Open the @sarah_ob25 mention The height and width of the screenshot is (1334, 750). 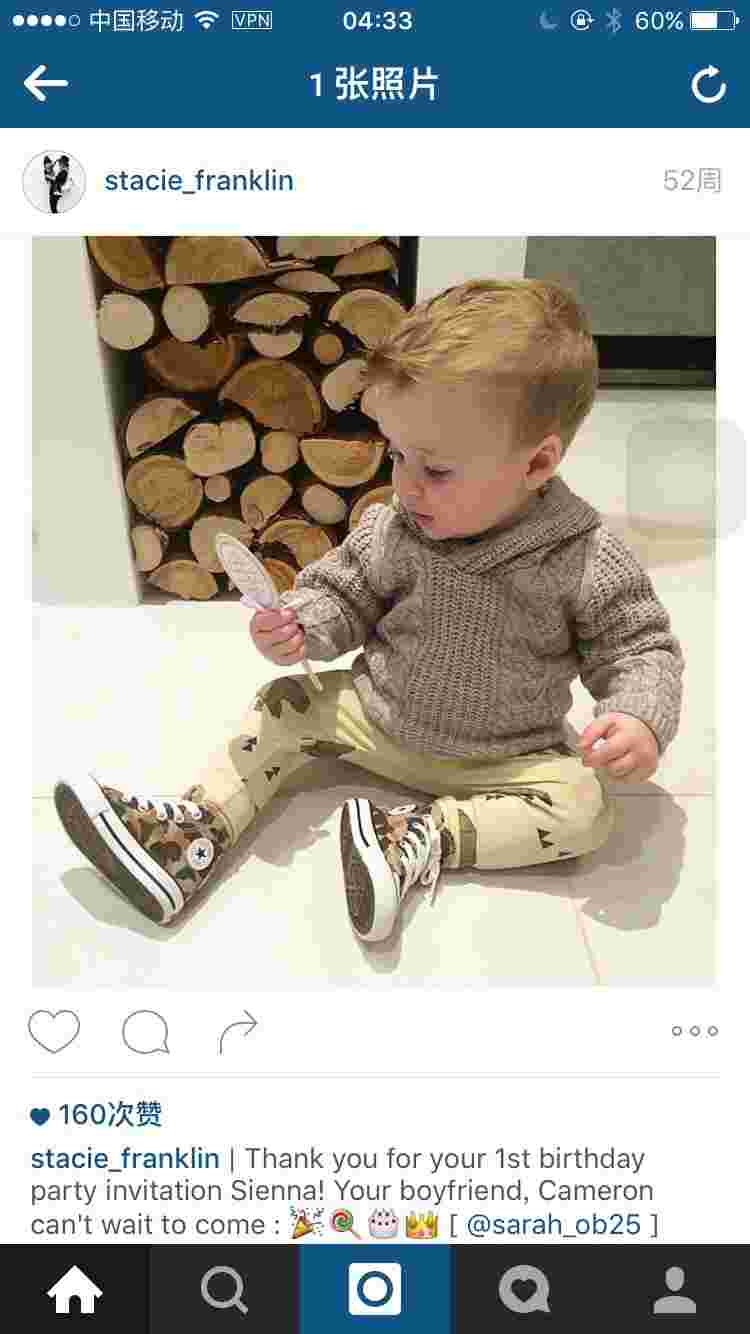[x=553, y=1224]
